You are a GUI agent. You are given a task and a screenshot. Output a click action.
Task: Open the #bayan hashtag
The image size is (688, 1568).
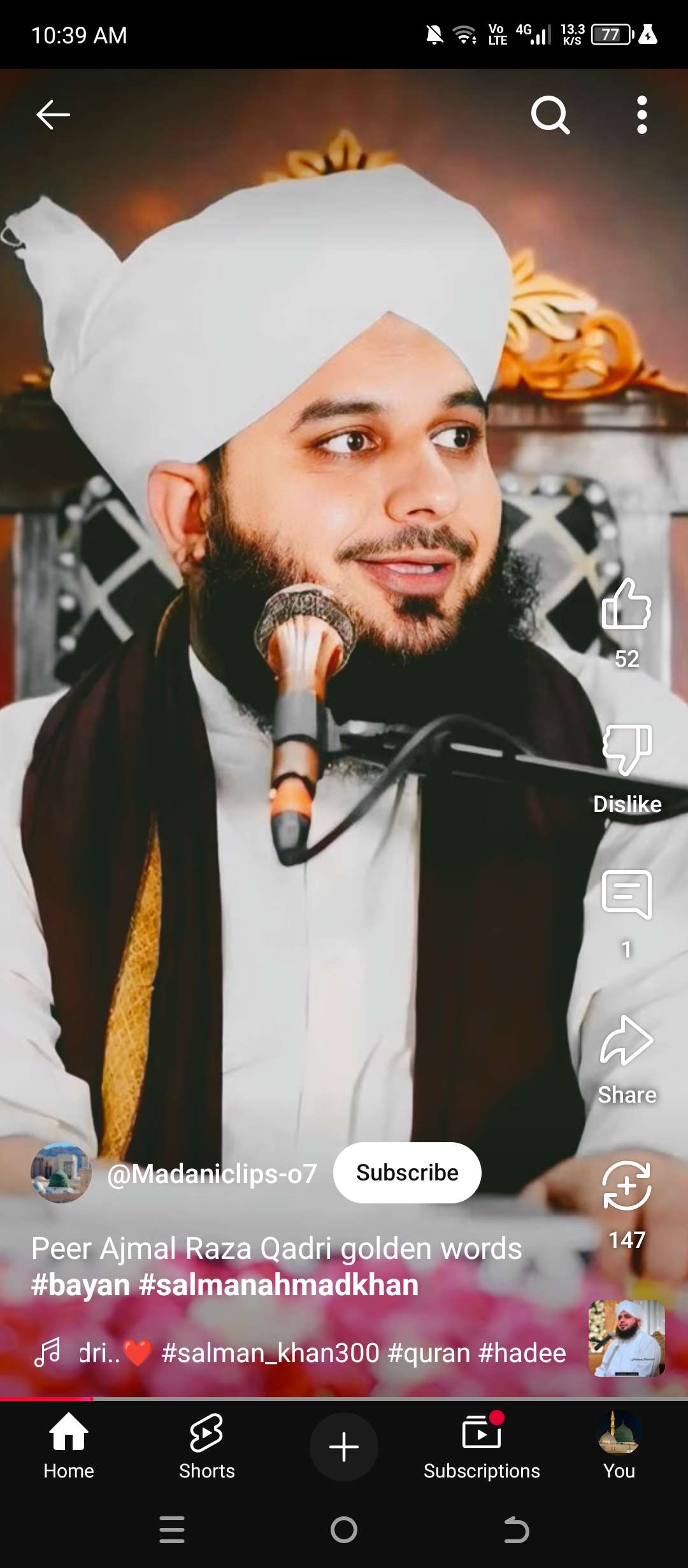click(x=80, y=1284)
